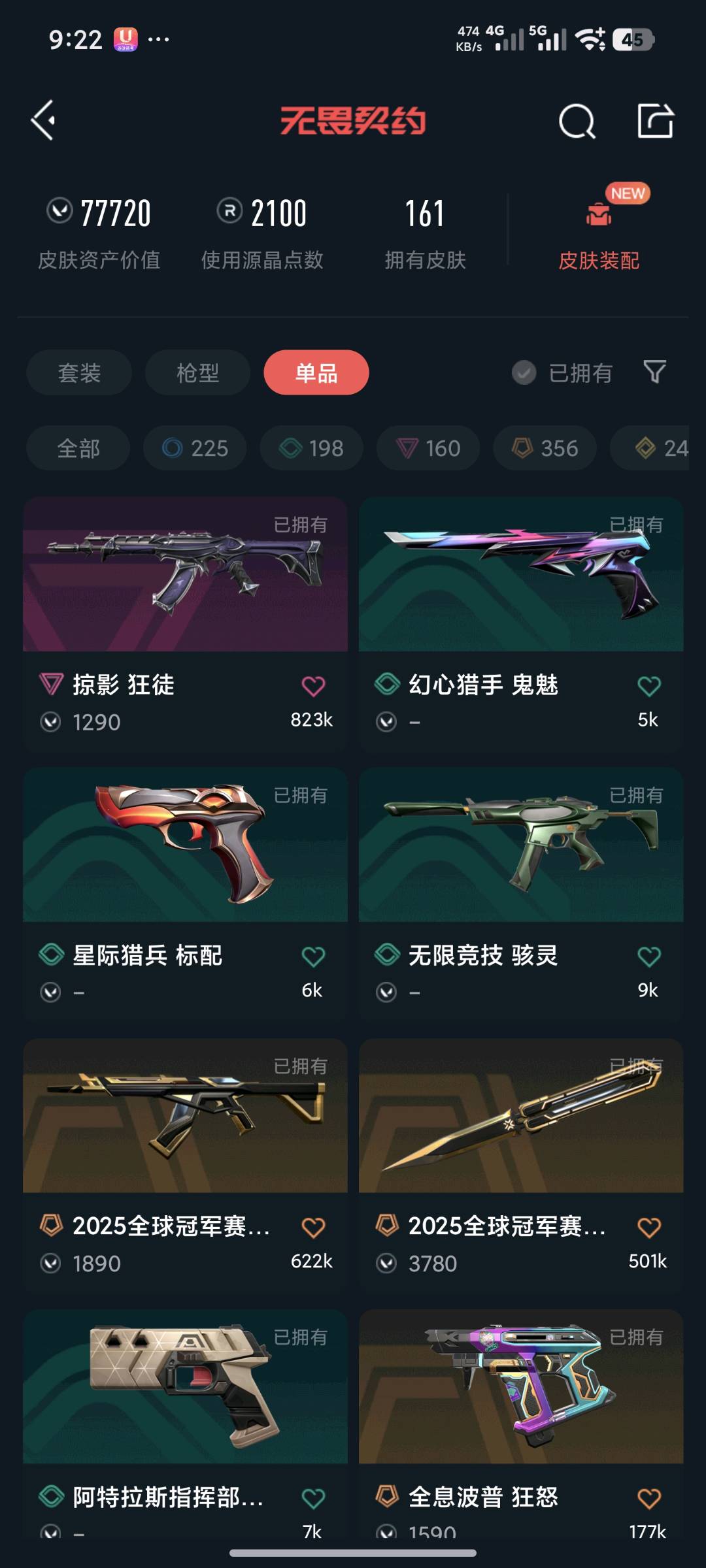Go back using the top-left arrow
Screen dimensions: 706x1568
pyautogui.click(x=43, y=120)
